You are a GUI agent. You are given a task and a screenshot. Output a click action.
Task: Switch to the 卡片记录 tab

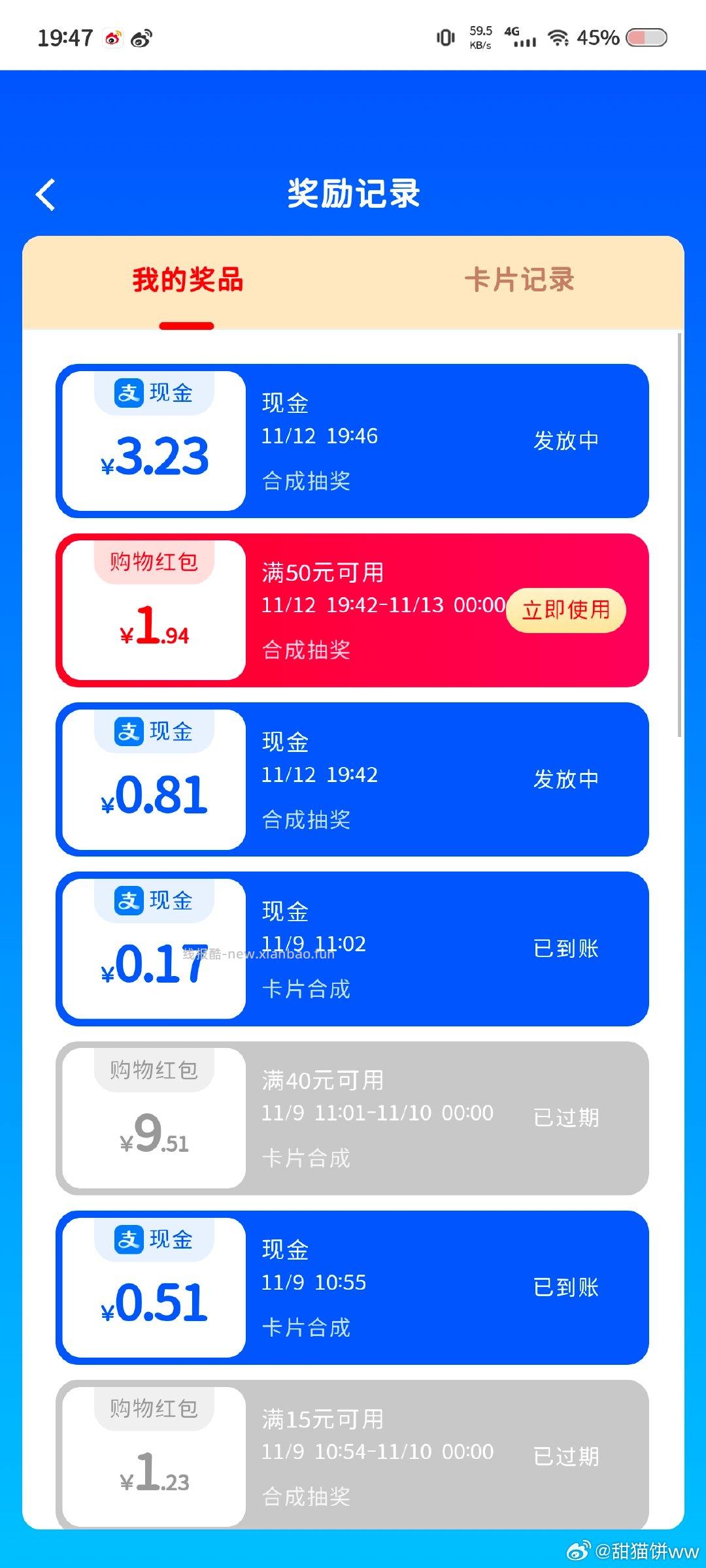coord(520,280)
